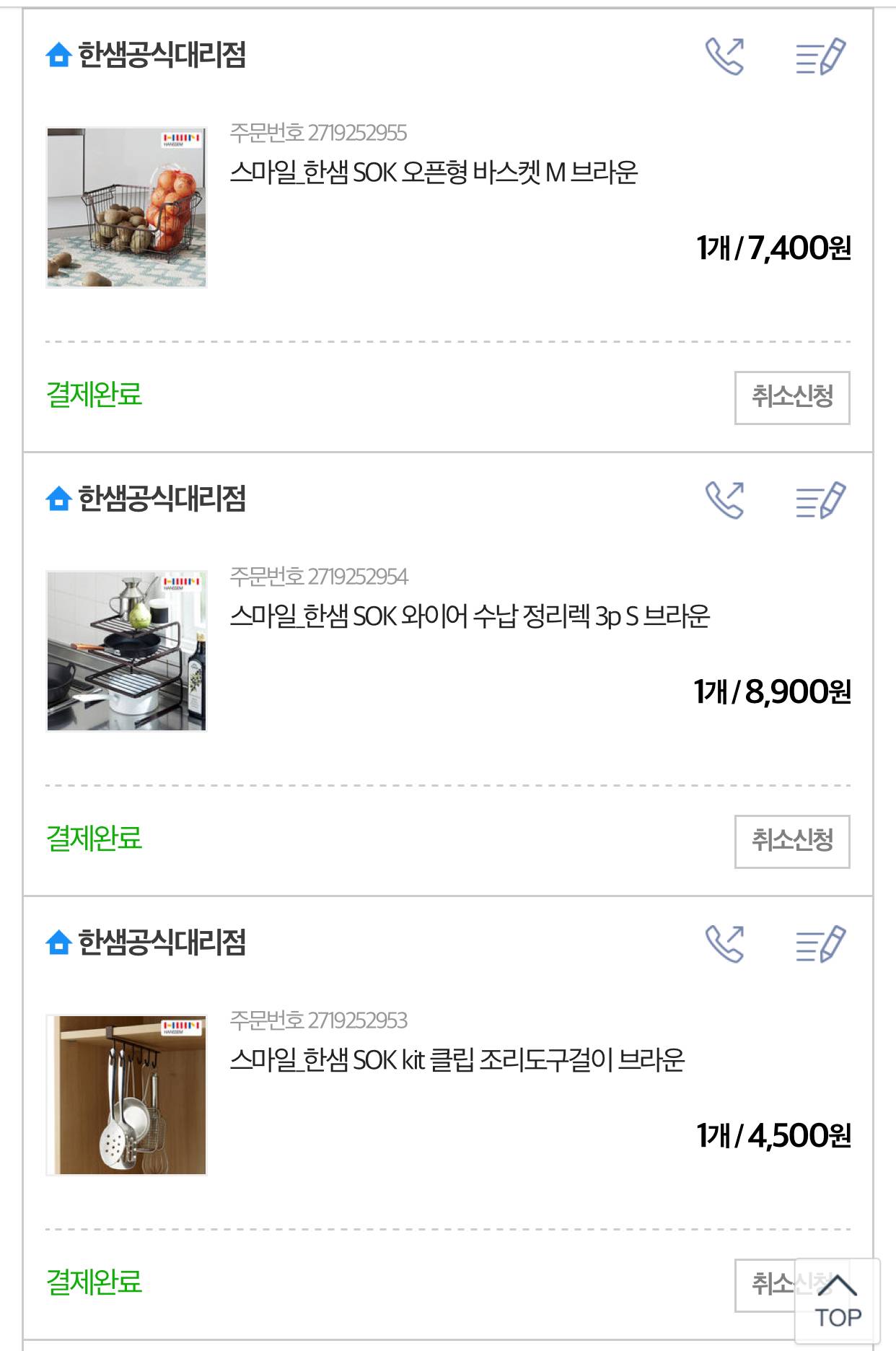Write inquiry for order 2719252955

(x=820, y=56)
